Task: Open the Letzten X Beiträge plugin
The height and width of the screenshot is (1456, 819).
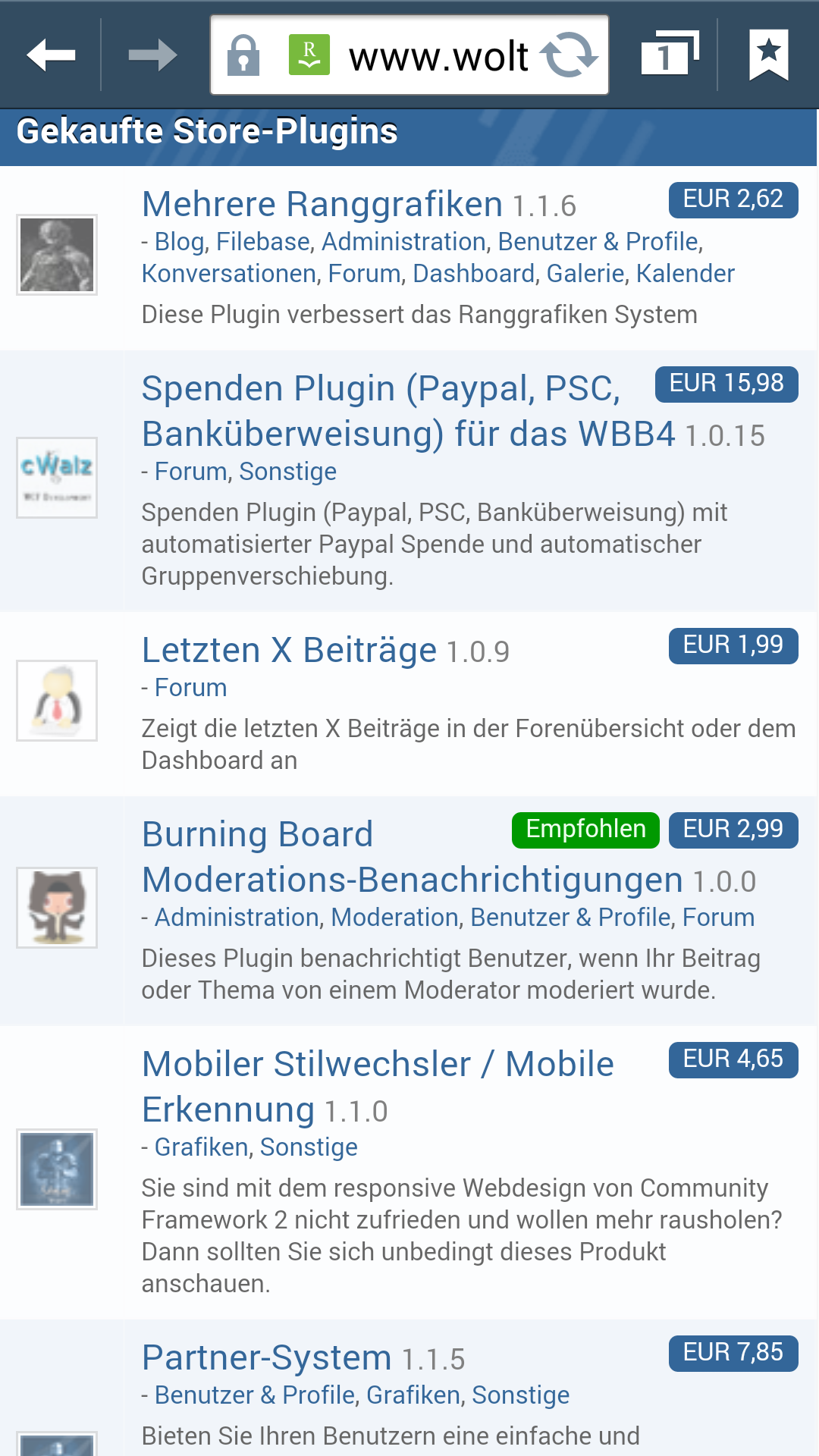Action: (x=289, y=651)
